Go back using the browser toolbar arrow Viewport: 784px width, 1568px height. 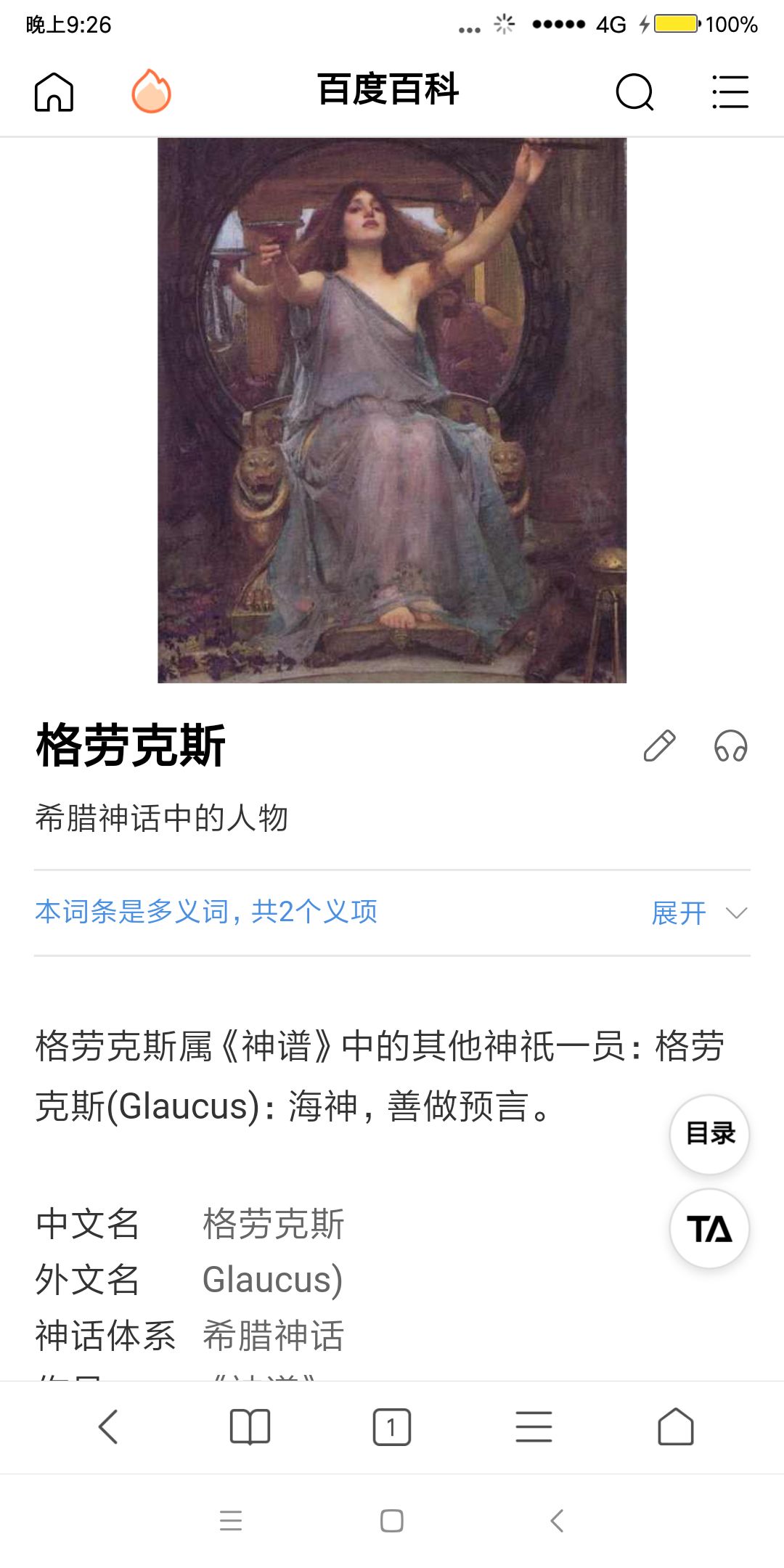pos(108,1427)
